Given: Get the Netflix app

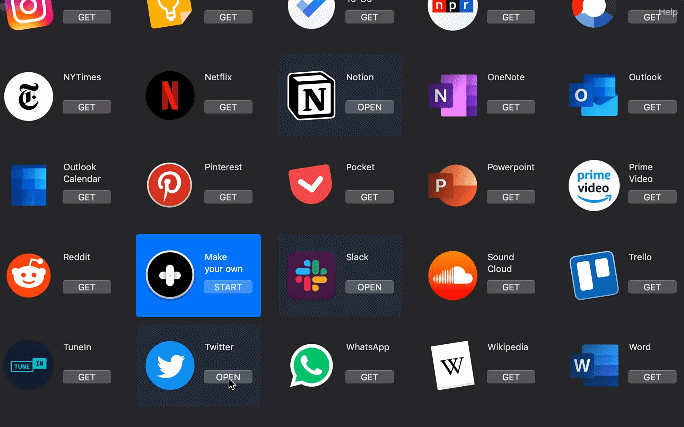Looking at the screenshot, I should click(x=228, y=107).
